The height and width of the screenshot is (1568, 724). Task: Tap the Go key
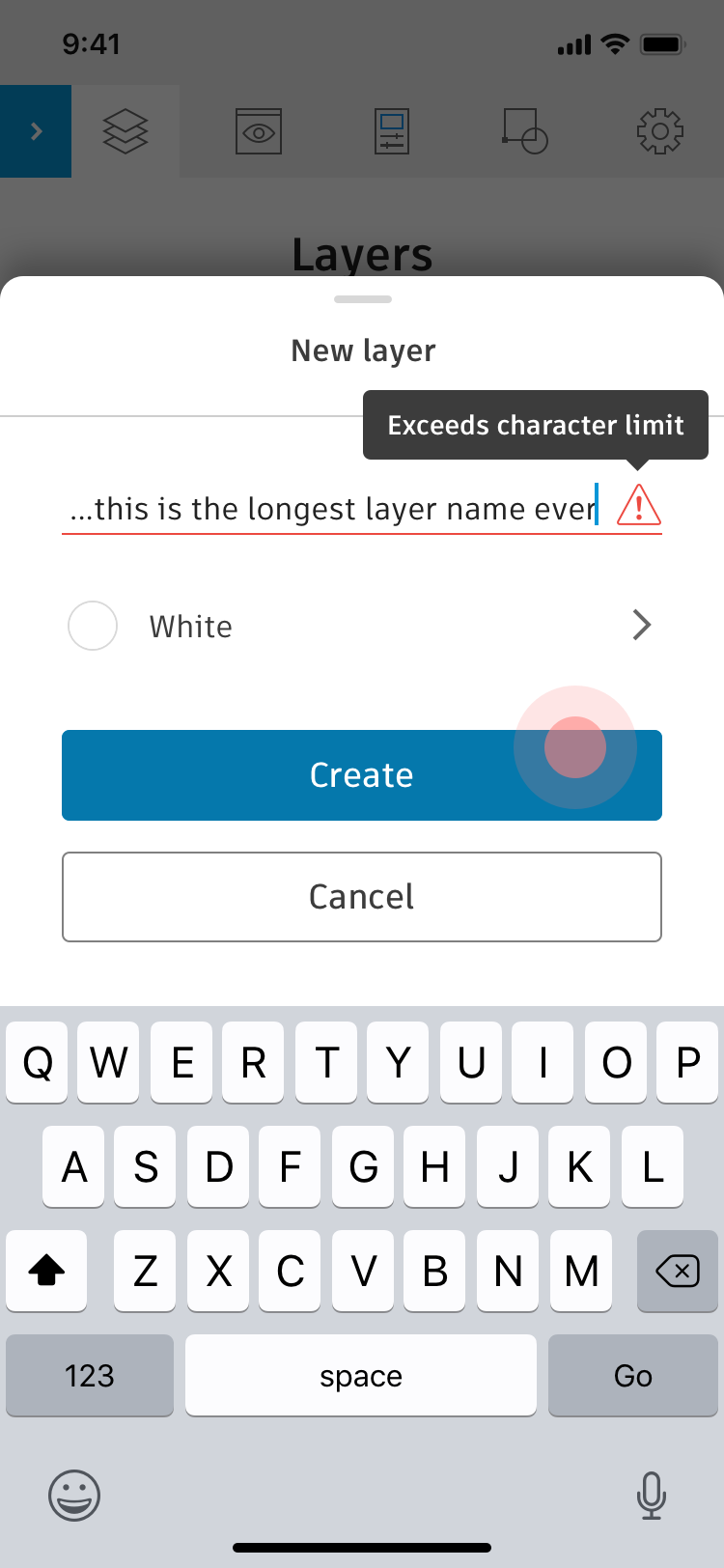click(x=633, y=1375)
